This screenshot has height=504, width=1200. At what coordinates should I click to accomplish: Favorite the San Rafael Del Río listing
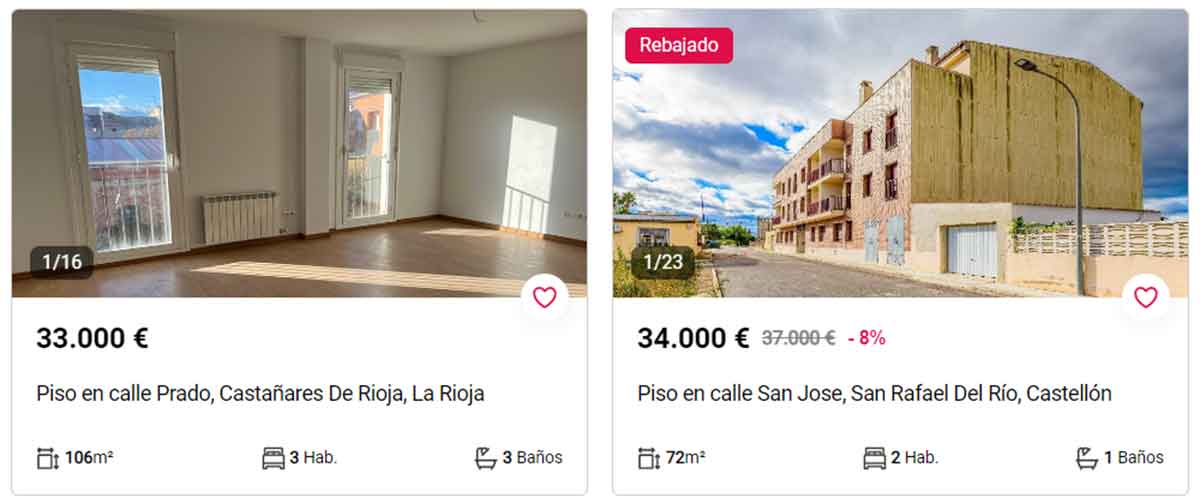tap(1145, 297)
